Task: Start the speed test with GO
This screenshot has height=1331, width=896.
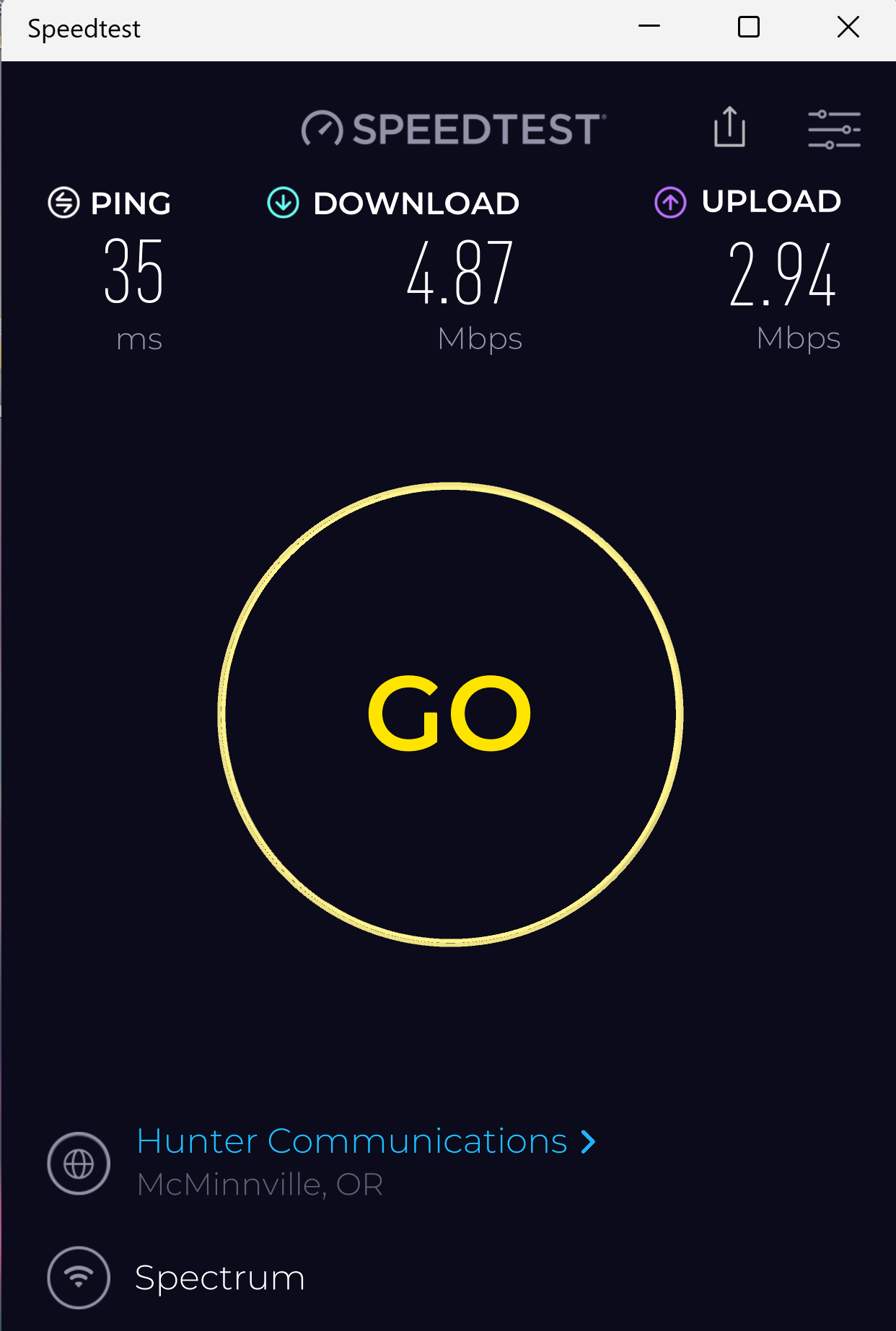Action: click(x=450, y=713)
